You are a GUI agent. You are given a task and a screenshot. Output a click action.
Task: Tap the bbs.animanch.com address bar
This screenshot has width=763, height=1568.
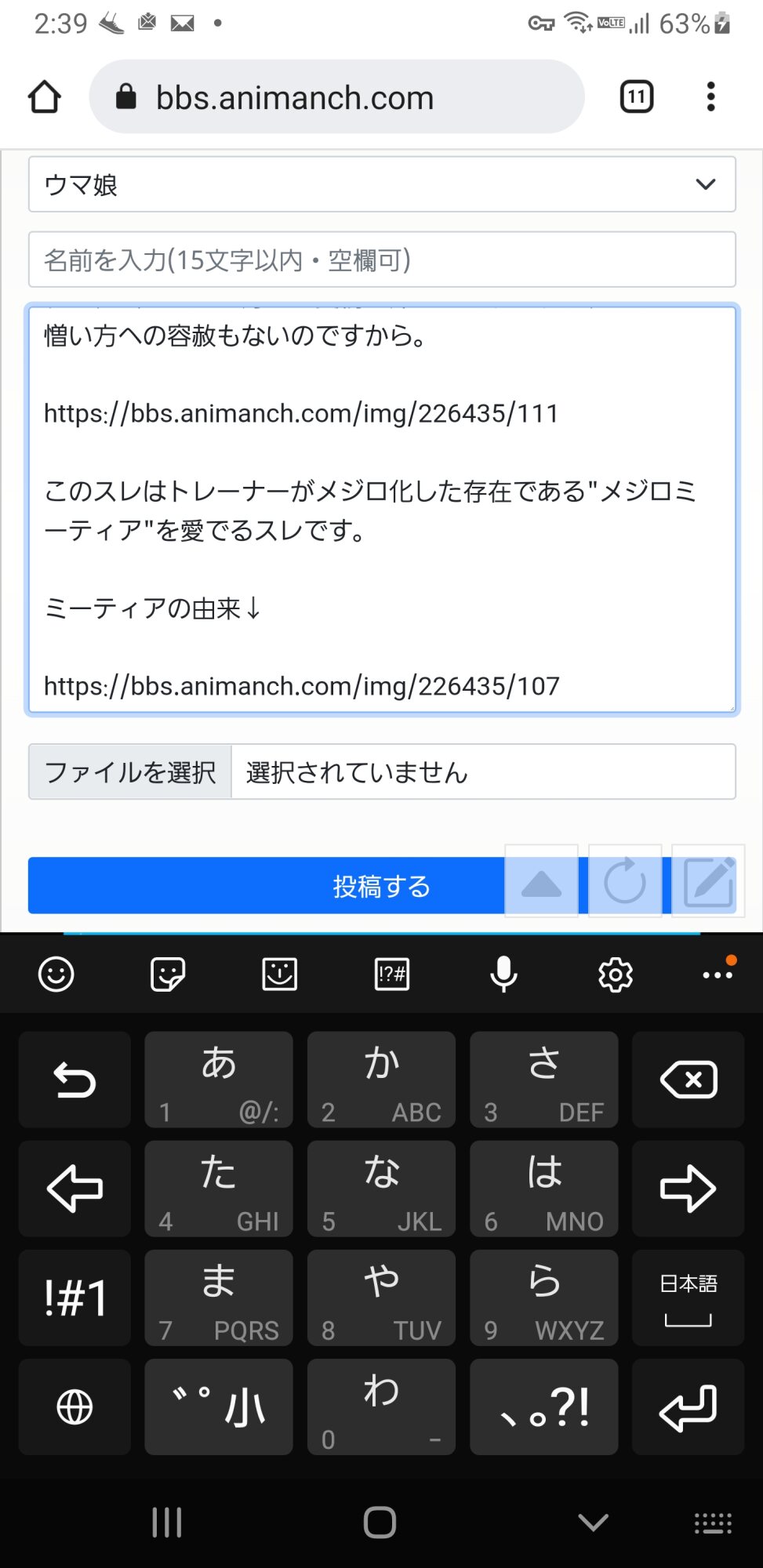tap(337, 97)
